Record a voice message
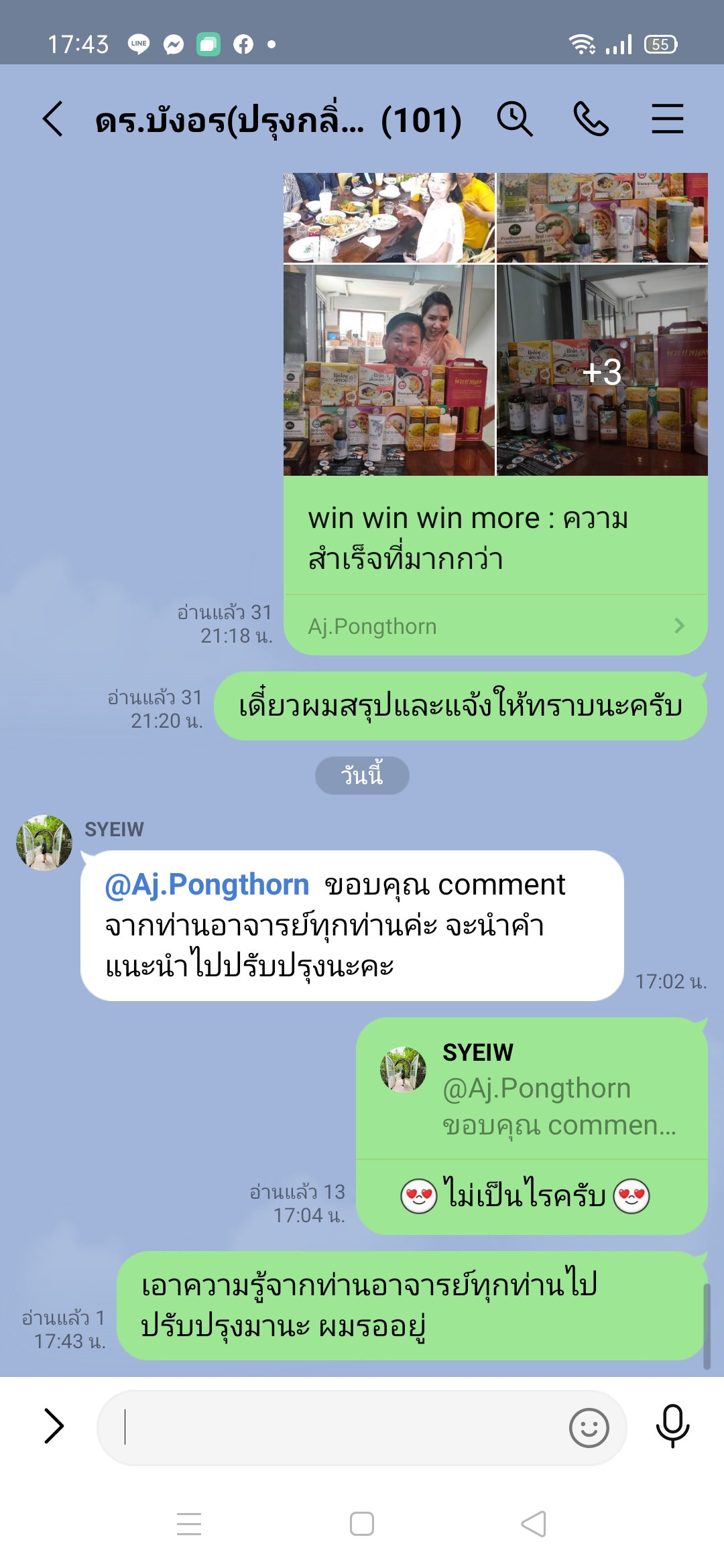The image size is (724, 1568). 672,1425
